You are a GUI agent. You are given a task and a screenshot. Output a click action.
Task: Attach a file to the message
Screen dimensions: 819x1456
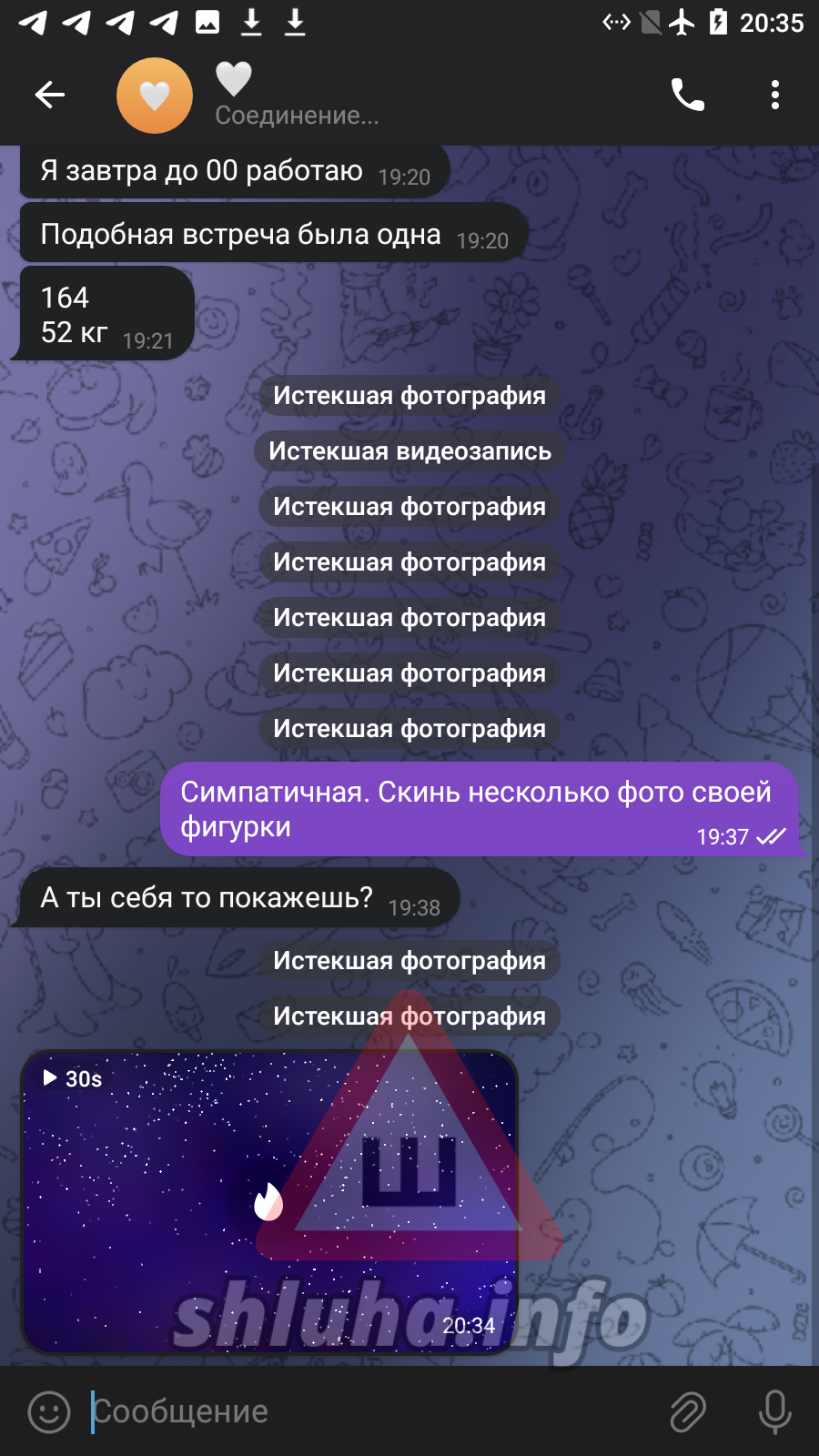click(x=689, y=1412)
